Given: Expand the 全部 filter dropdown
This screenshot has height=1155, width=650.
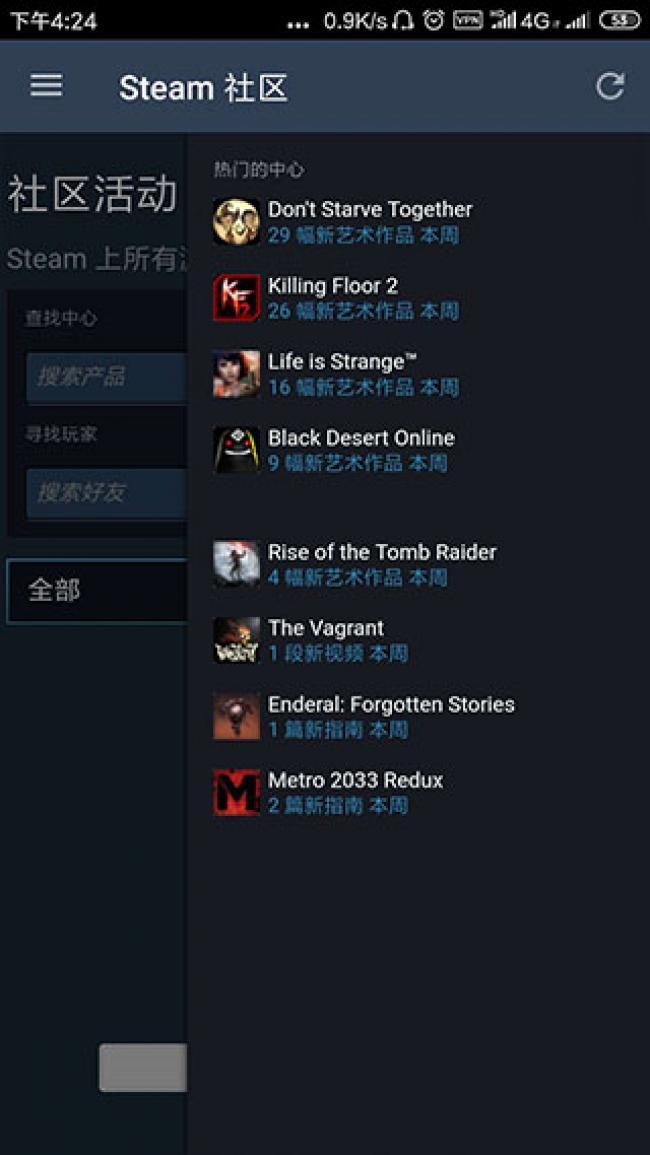Looking at the screenshot, I should pos(97,591).
